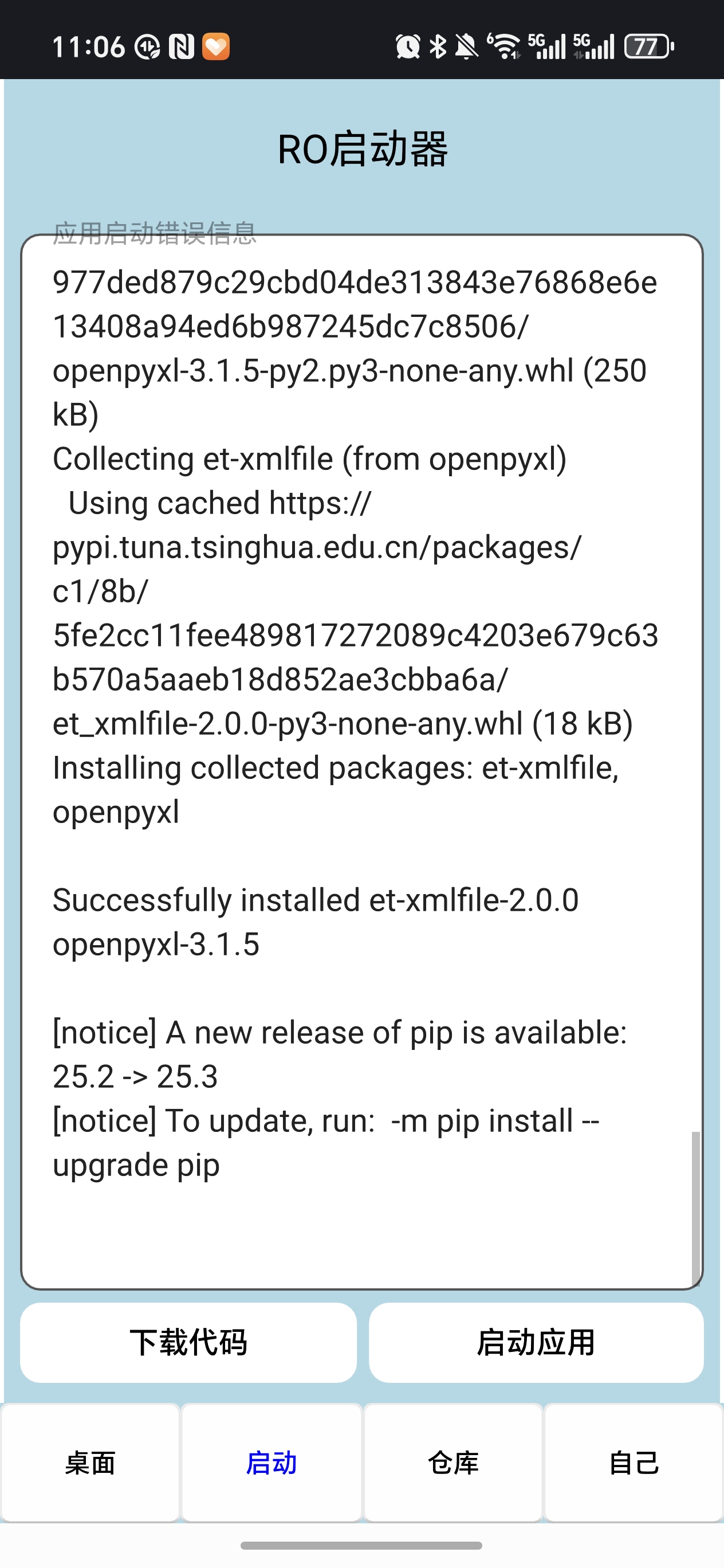The height and width of the screenshot is (1568, 724).
Task: Tap the 下载代码 button
Action: [188, 1342]
